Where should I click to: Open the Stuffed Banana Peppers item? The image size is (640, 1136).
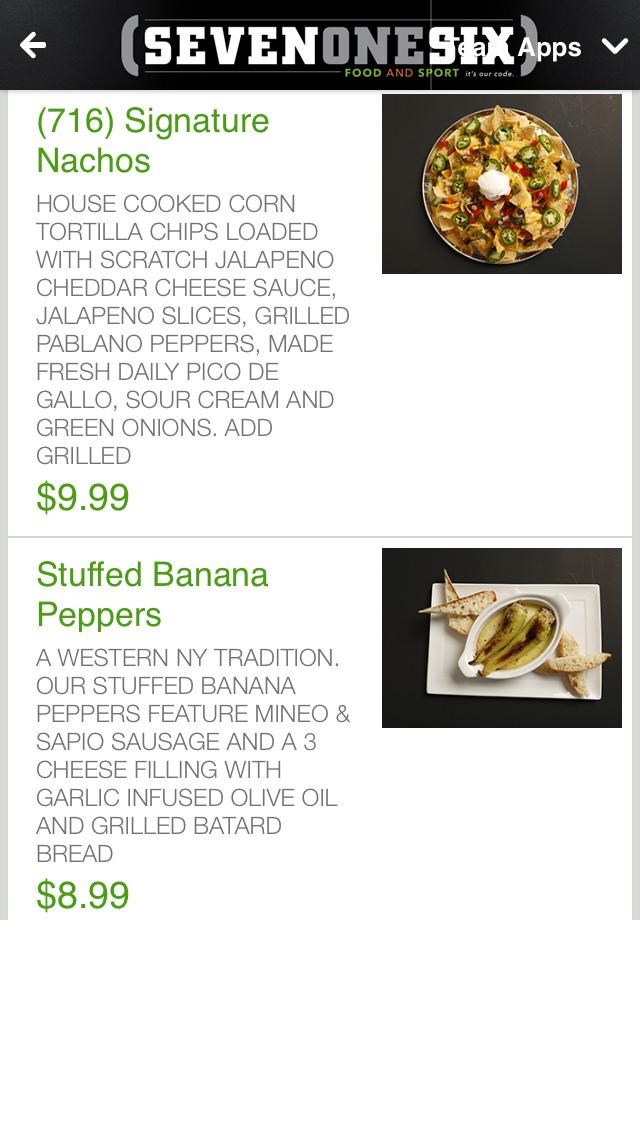point(153,594)
